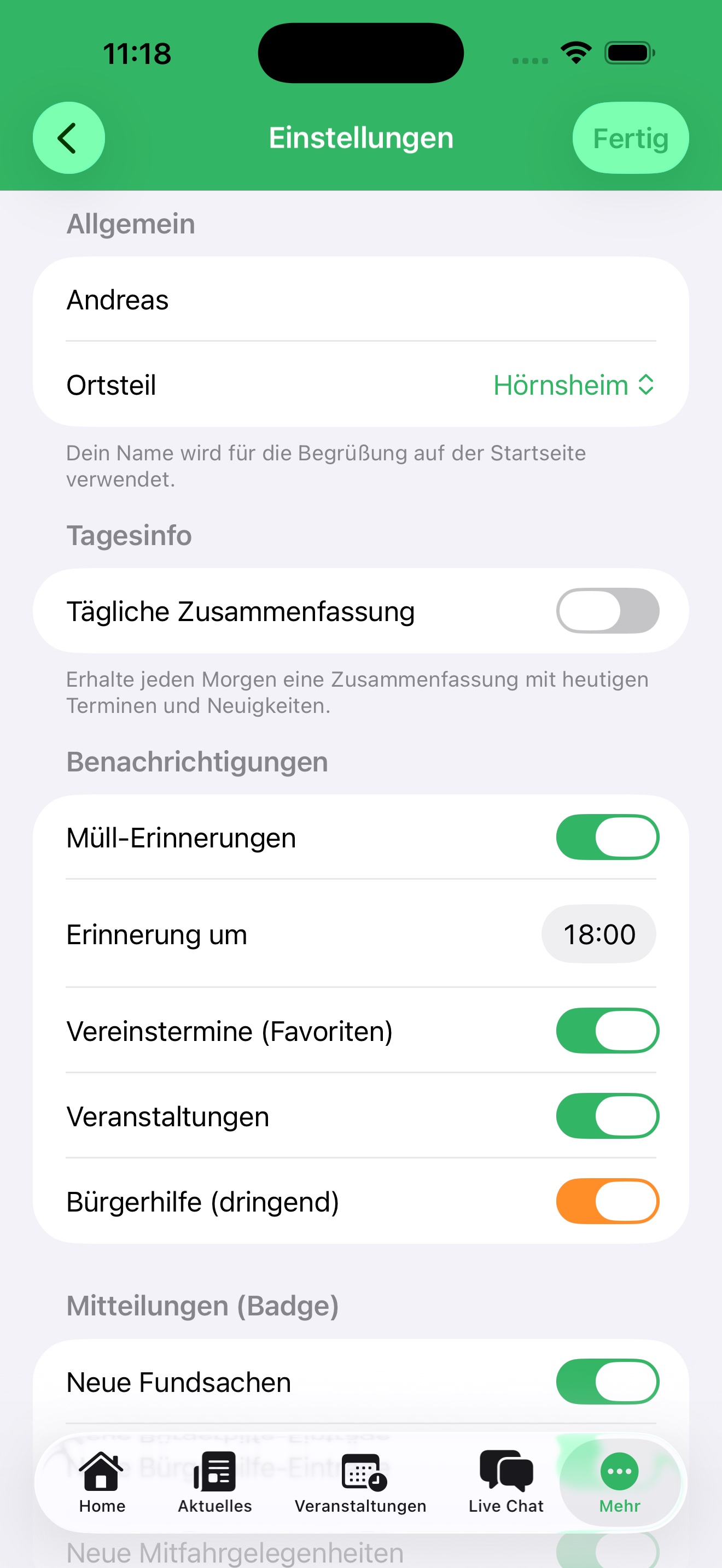The height and width of the screenshot is (1568, 722).
Task: Go back using the header back button
Action: click(69, 137)
